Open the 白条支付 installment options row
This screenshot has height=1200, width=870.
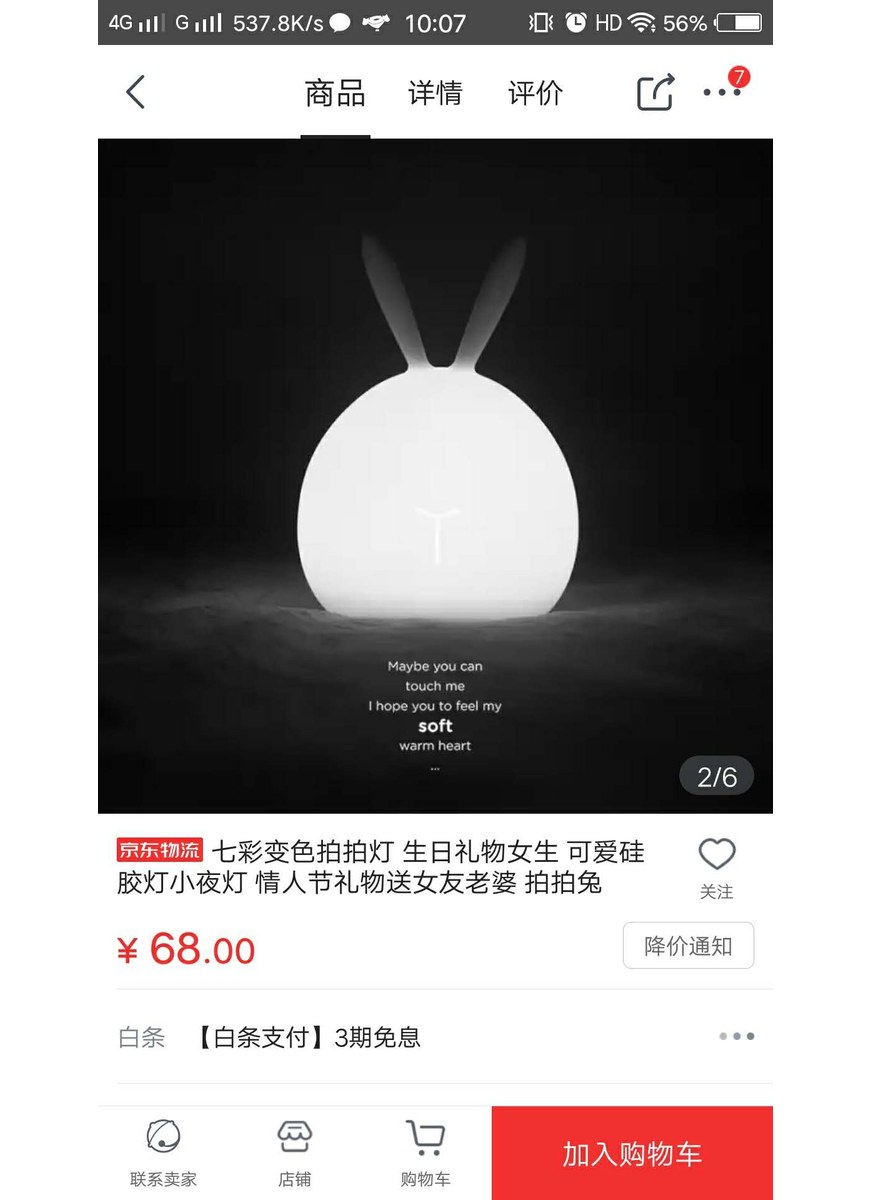(435, 1037)
